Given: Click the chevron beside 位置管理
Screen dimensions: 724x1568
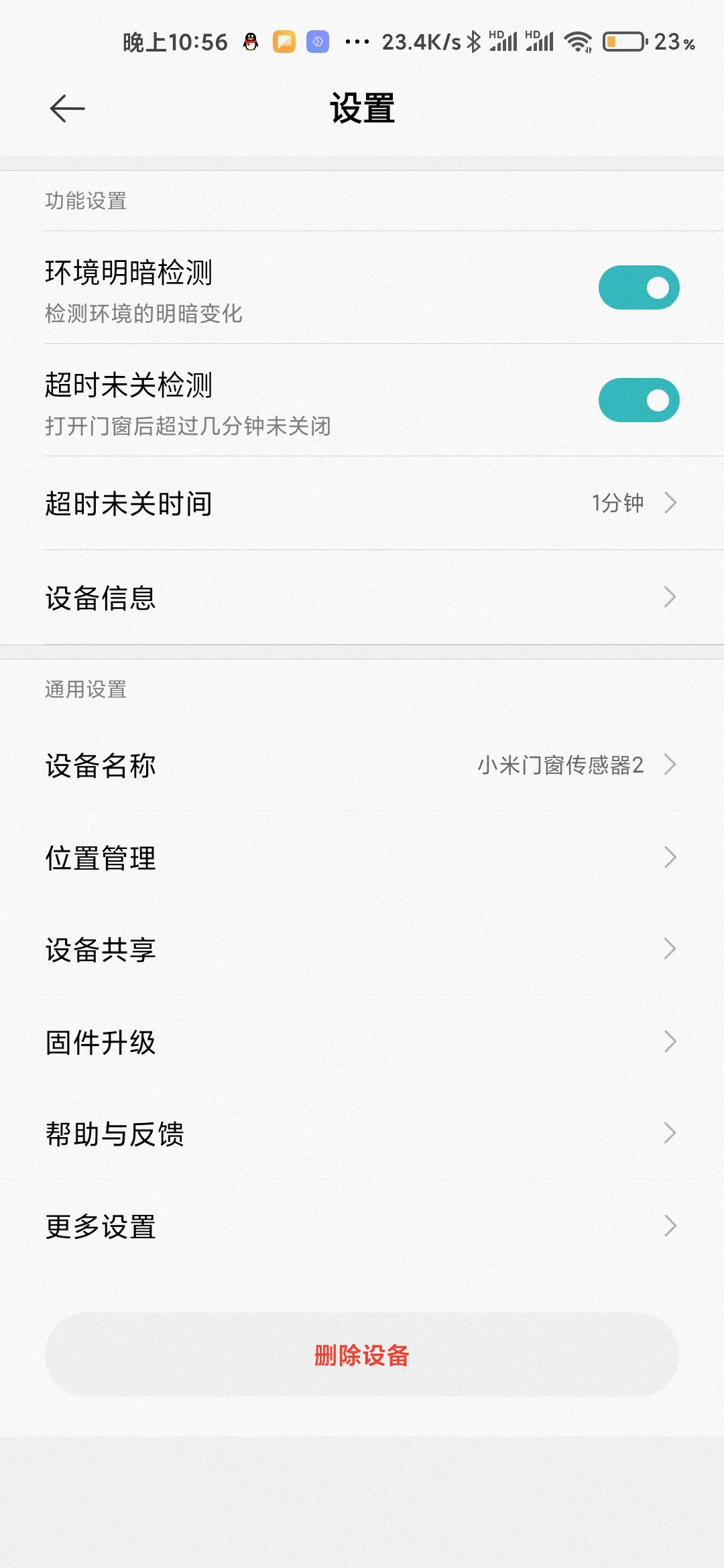Looking at the screenshot, I should pos(672,858).
